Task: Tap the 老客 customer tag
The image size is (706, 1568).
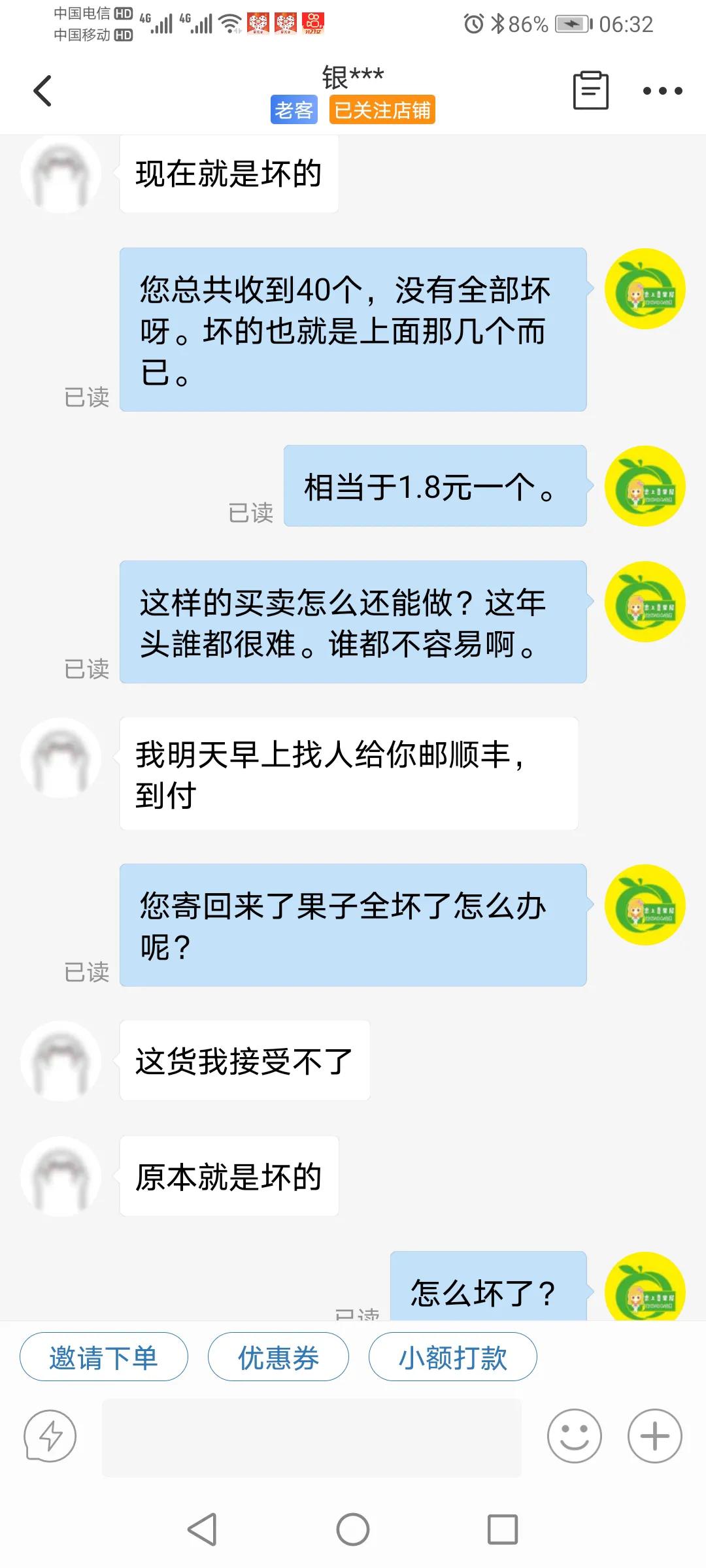Action: [293, 110]
